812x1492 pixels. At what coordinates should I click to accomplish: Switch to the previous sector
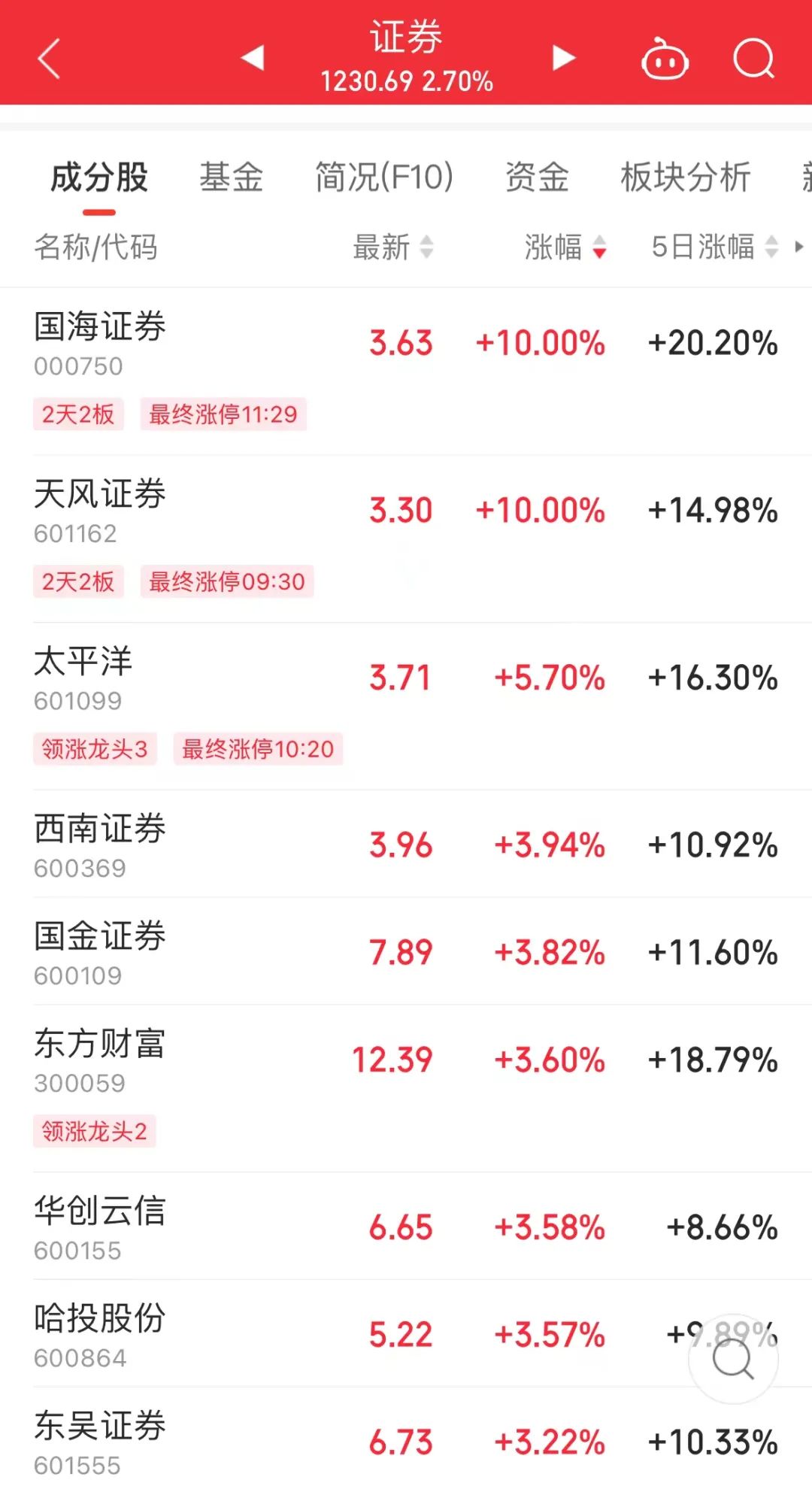pos(253,57)
